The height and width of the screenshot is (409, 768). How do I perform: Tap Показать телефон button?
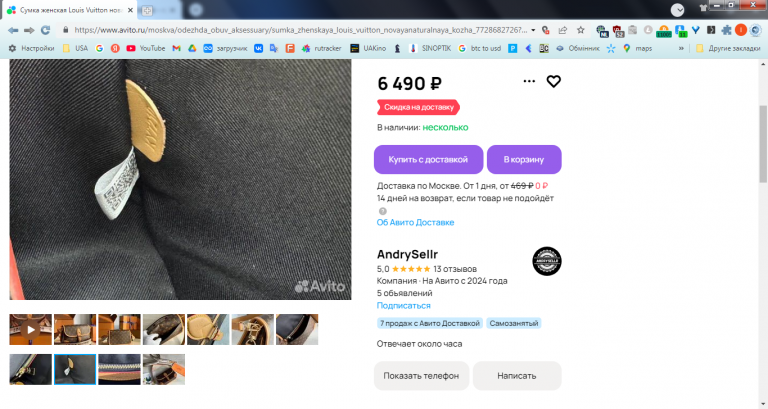421,376
